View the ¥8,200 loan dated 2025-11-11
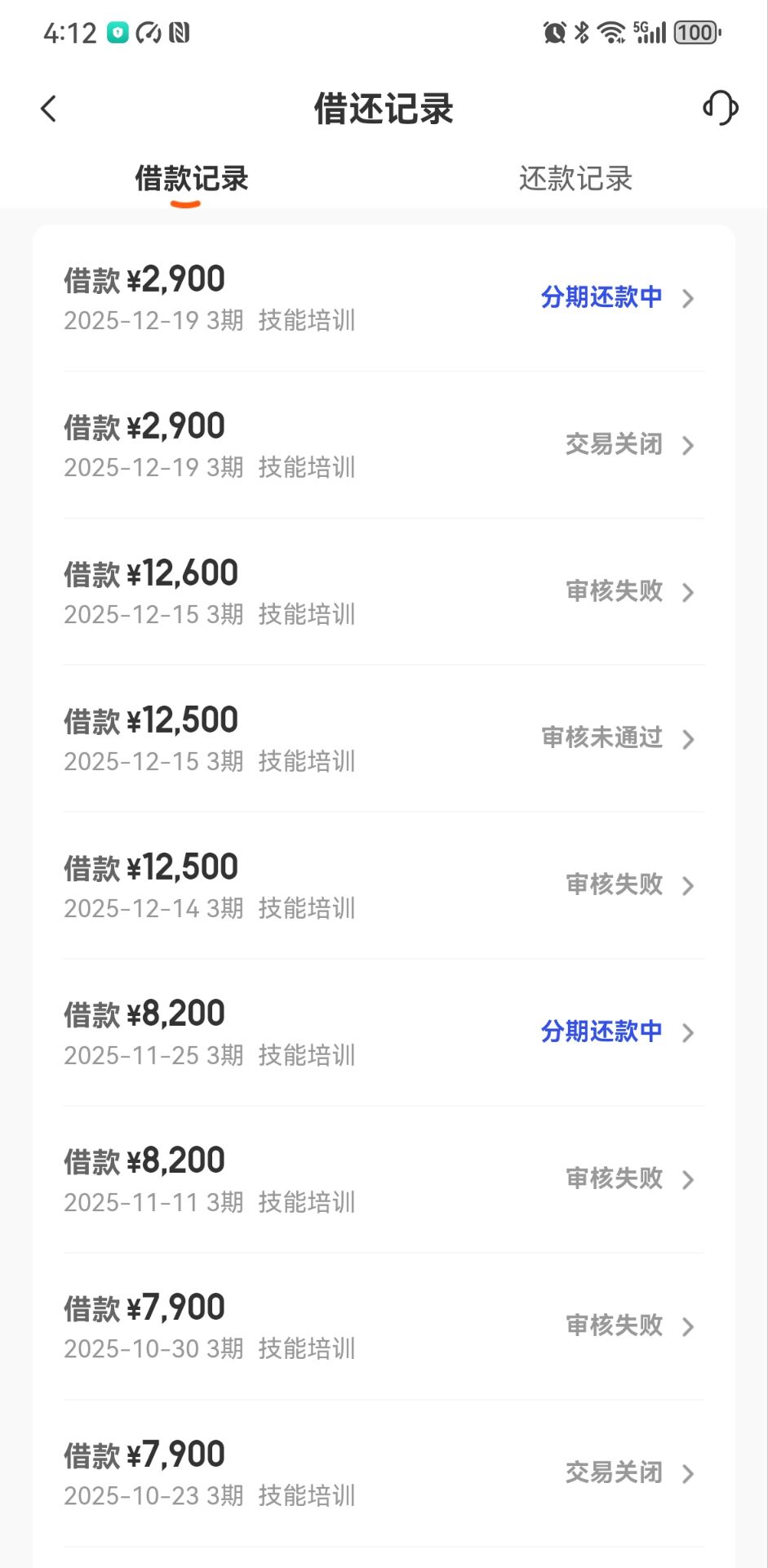 point(384,1180)
